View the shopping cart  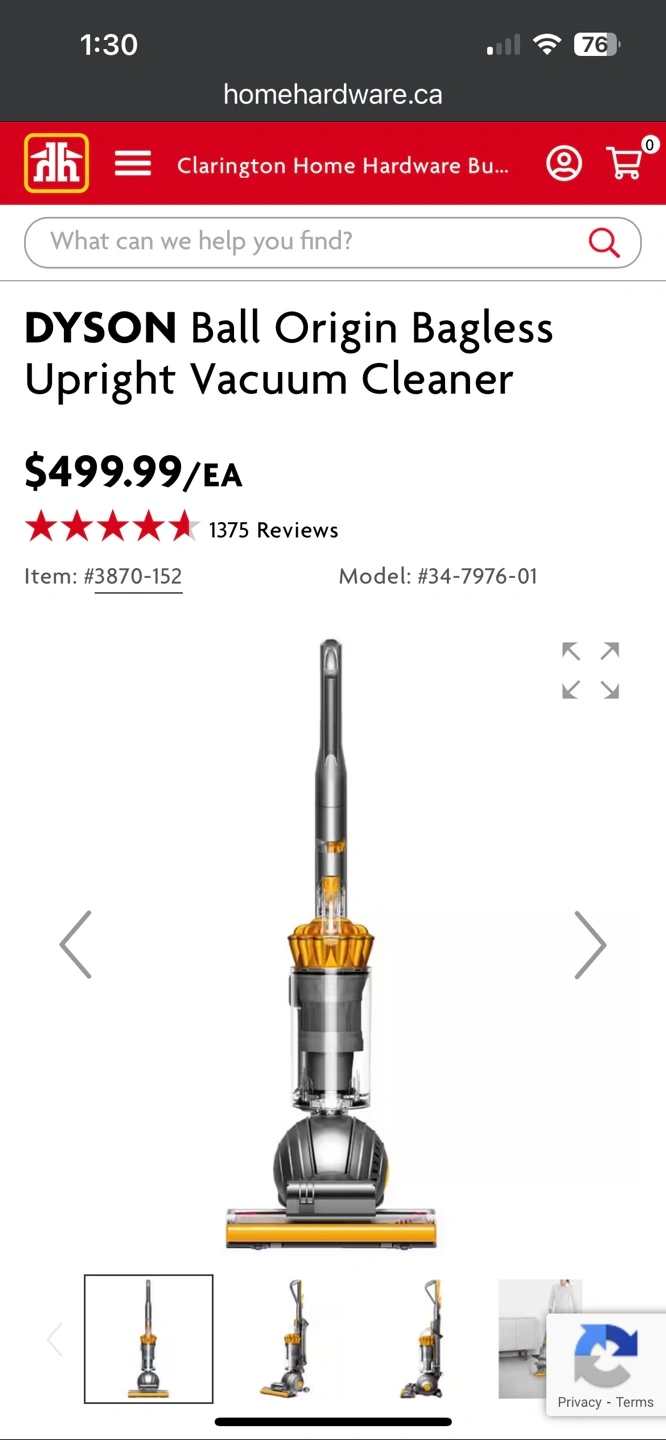tap(626, 163)
